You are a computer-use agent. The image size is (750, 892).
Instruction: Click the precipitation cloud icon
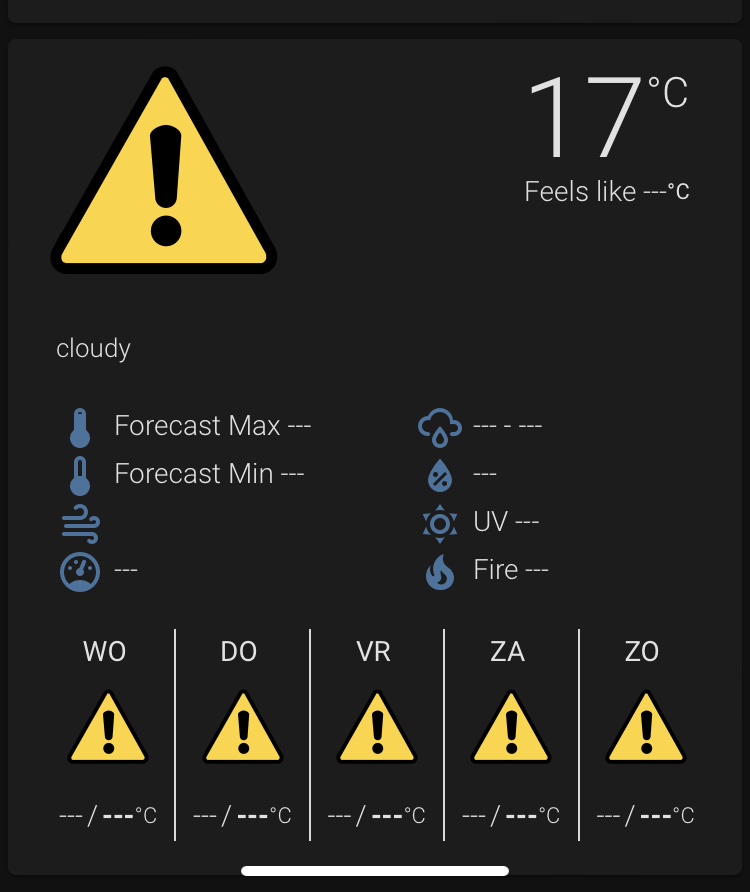click(439, 425)
